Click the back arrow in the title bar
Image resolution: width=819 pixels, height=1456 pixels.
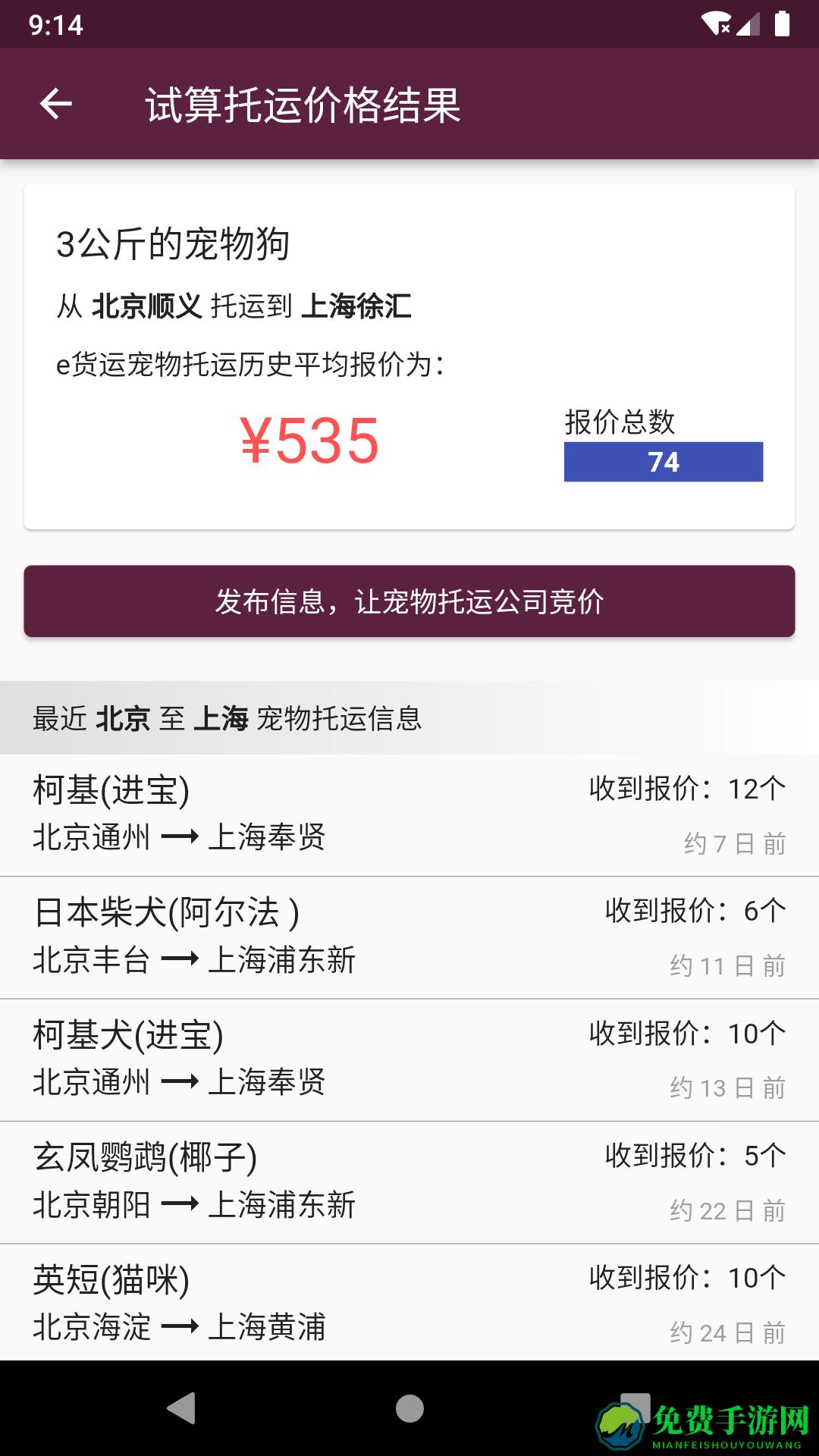click(57, 104)
